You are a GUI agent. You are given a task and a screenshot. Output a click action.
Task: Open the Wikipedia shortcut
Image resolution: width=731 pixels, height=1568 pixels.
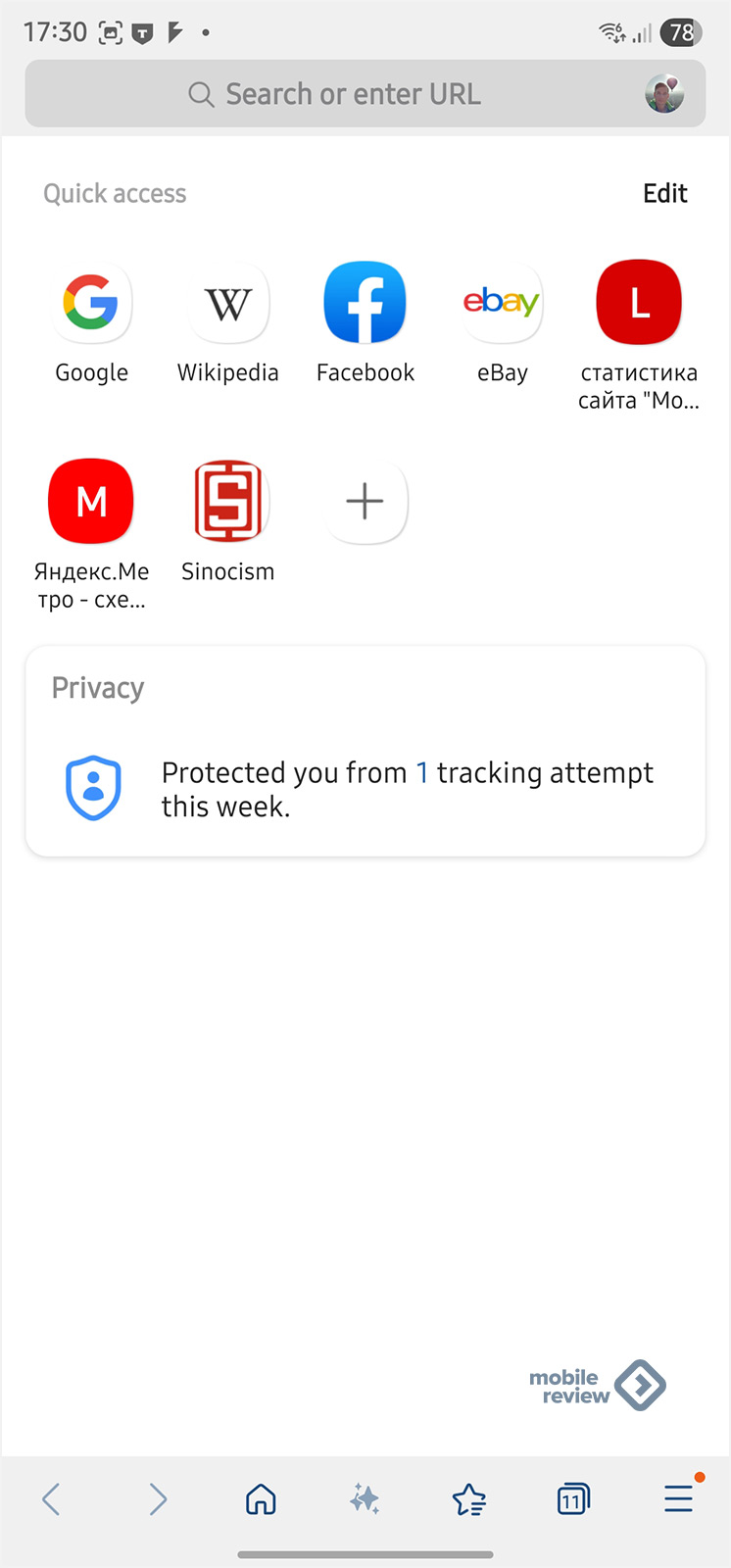(228, 304)
